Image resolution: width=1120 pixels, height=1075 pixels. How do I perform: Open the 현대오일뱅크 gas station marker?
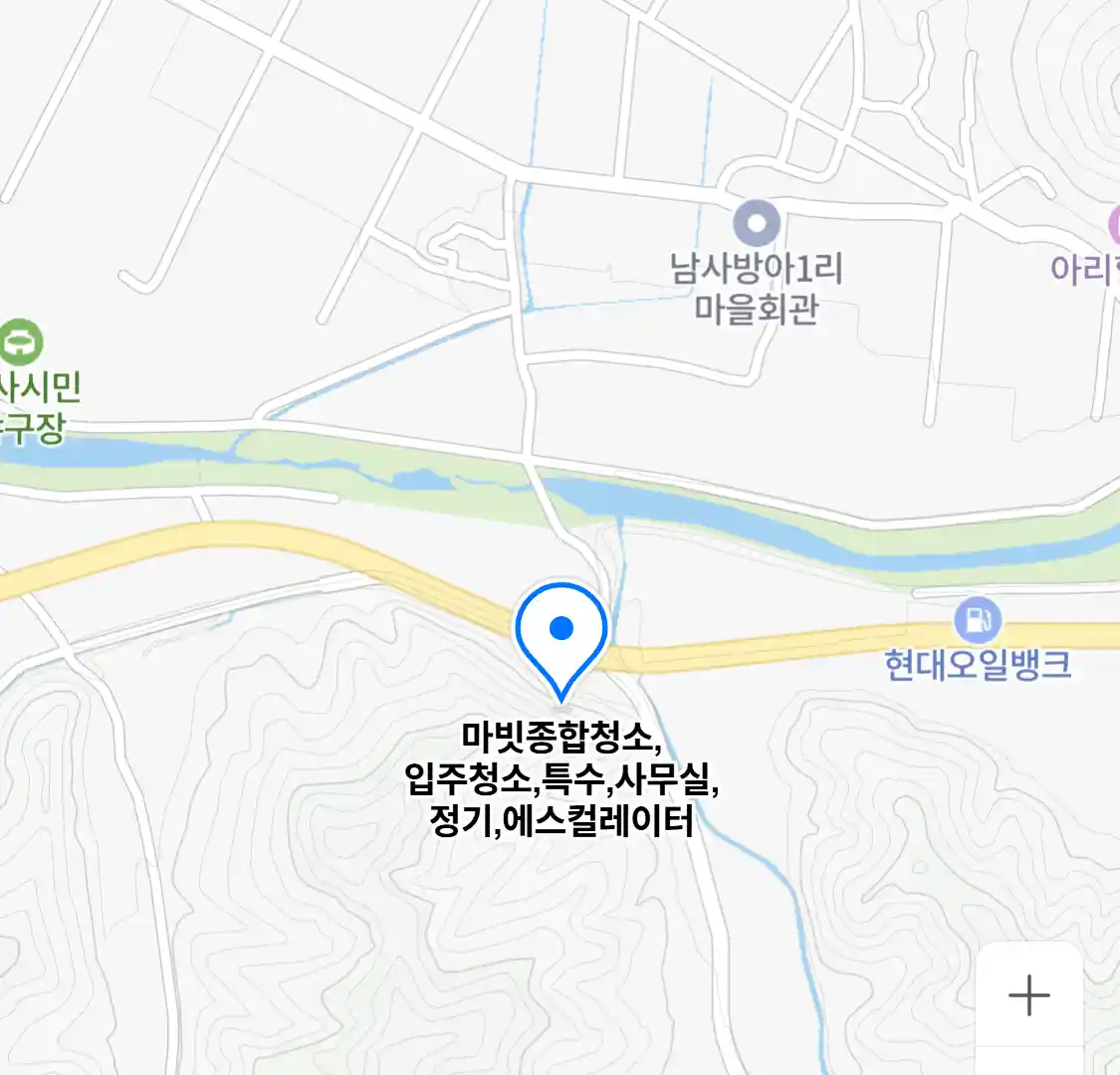[977, 621]
